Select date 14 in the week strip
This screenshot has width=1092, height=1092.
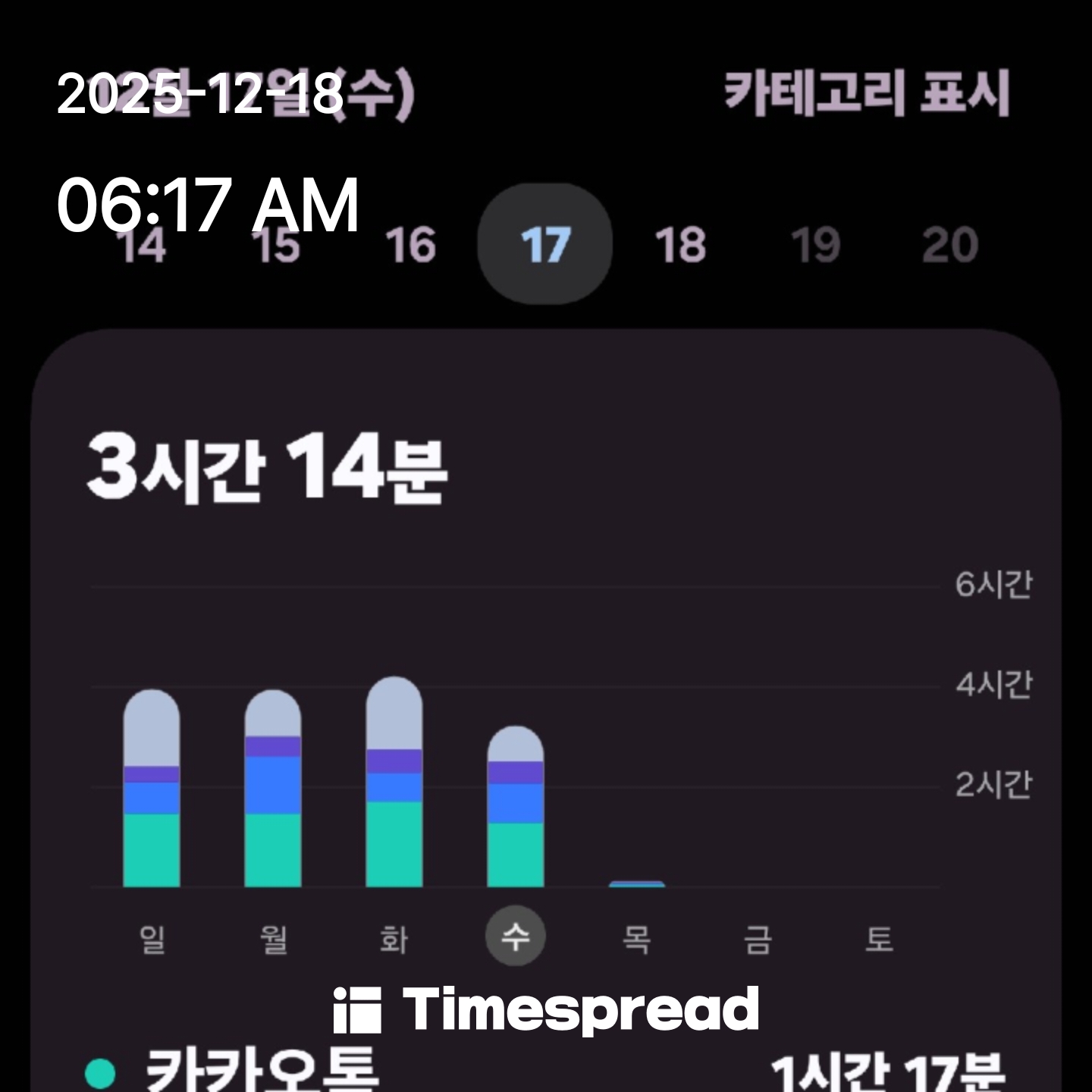coord(141,245)
